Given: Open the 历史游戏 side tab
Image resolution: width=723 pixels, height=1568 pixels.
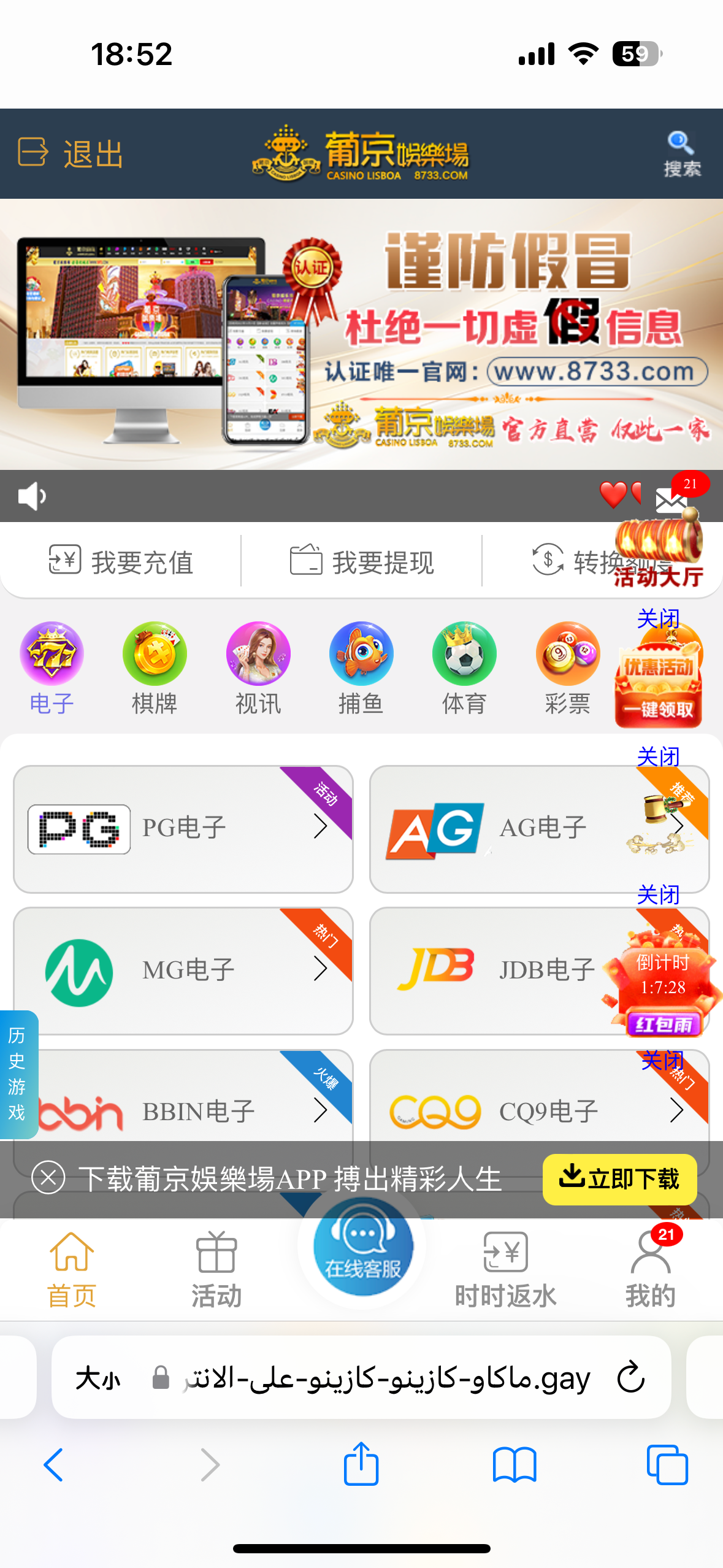Looking at the screenshot, I should 18,1074.
